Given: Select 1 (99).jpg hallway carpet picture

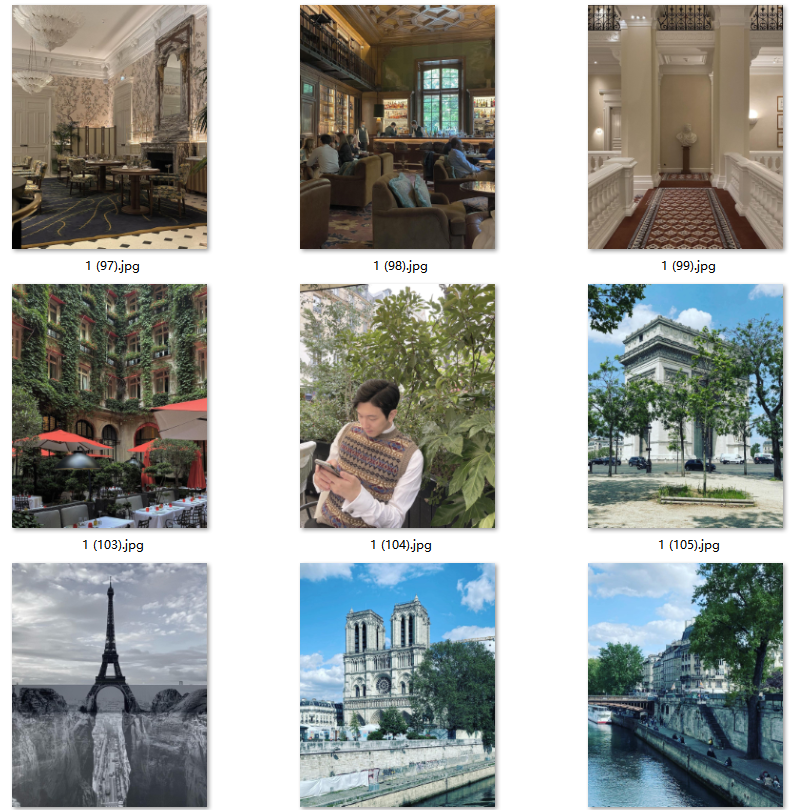Looking at the screenshot, I should coord(686,127).
